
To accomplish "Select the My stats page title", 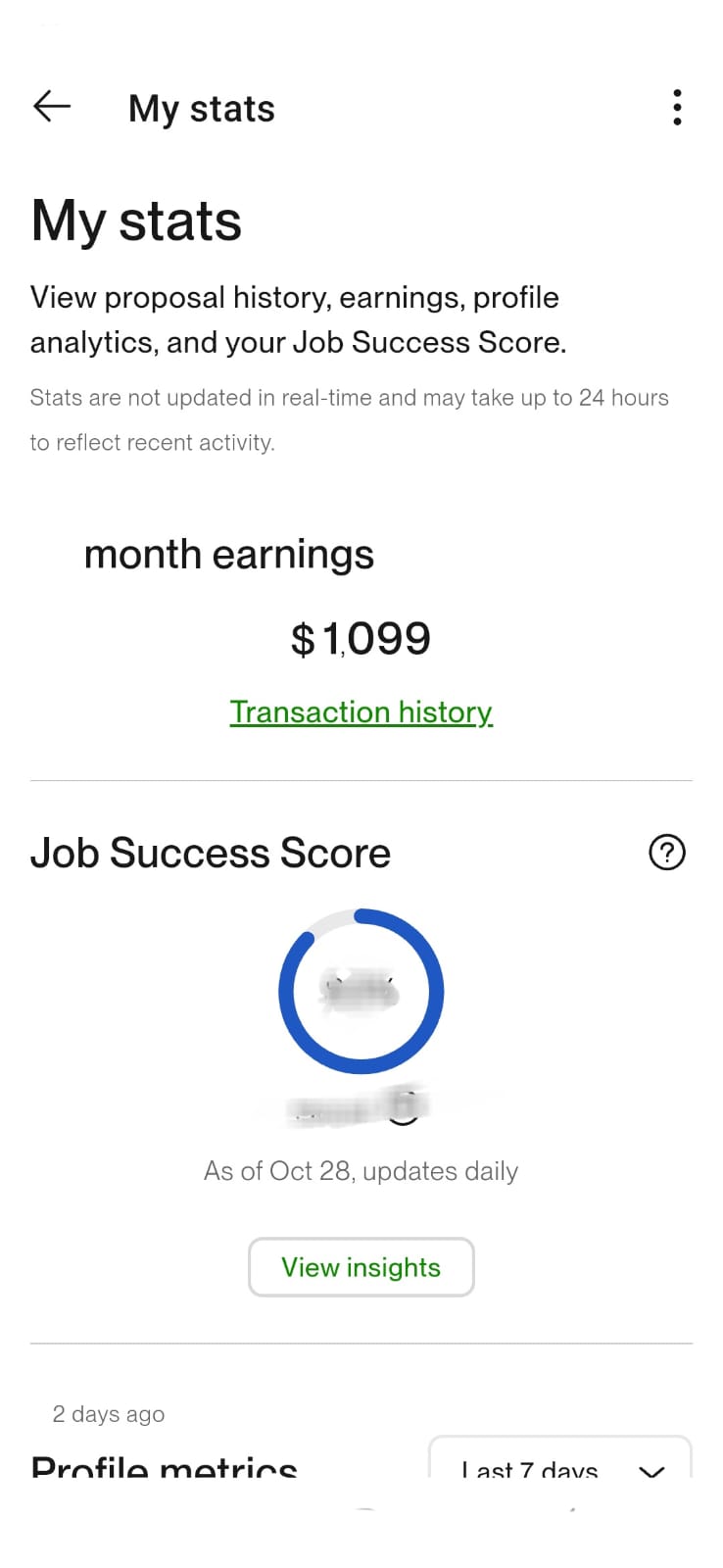I will (x=136, y=220).
